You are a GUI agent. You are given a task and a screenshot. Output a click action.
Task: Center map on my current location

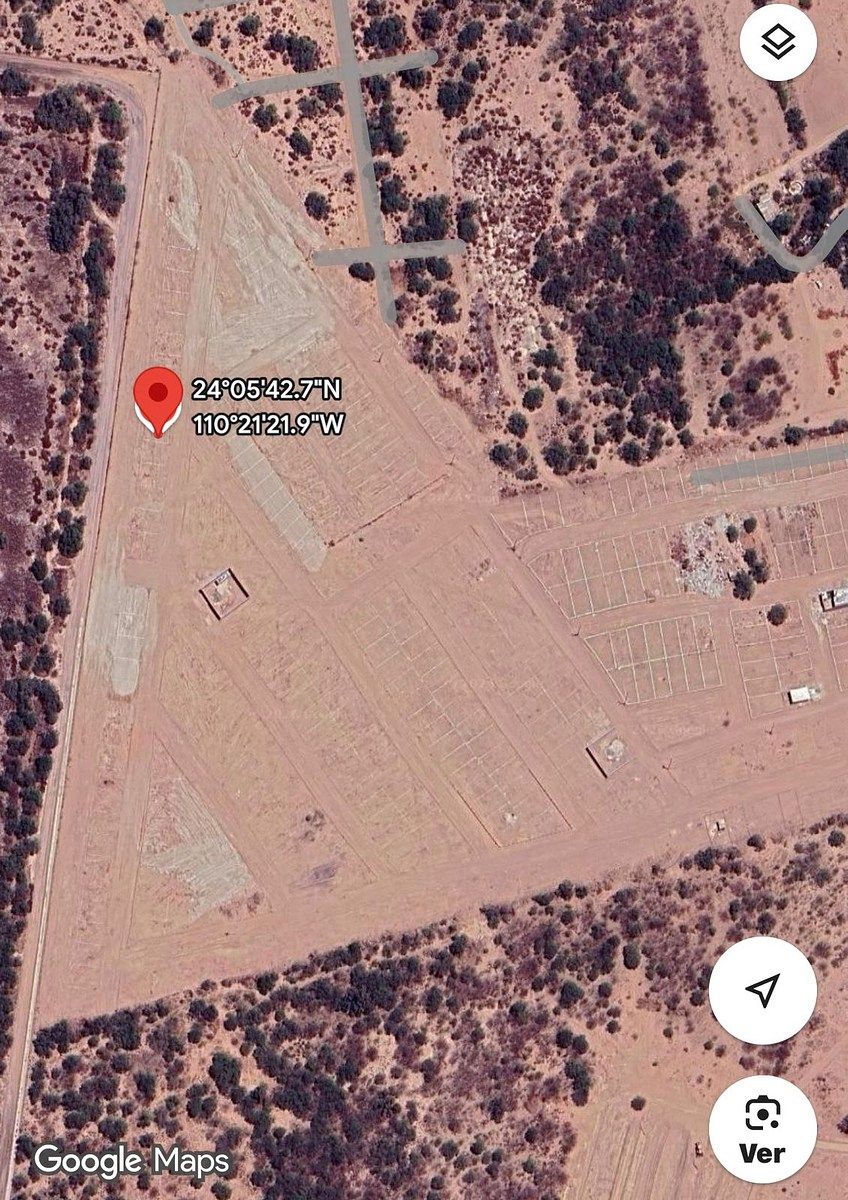[x=762, y=991]
